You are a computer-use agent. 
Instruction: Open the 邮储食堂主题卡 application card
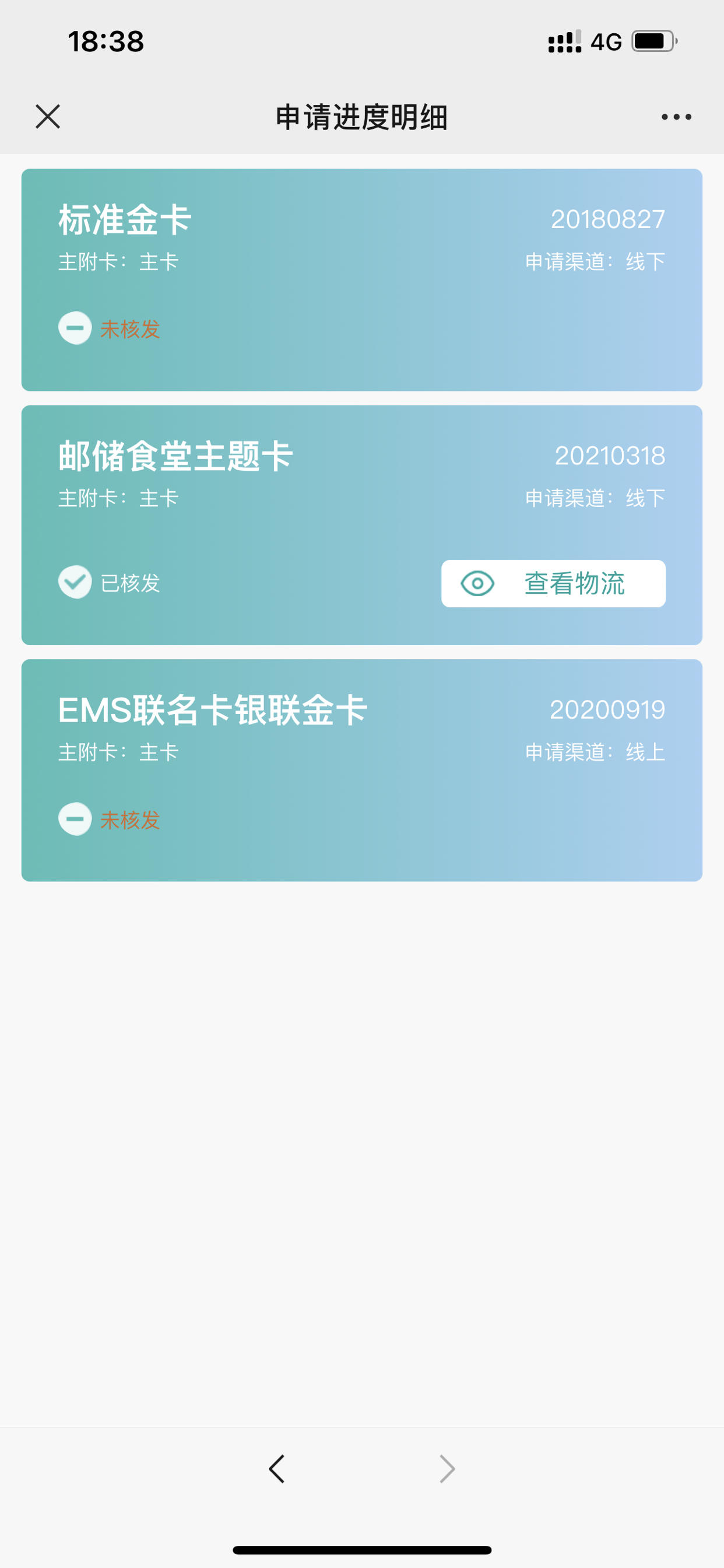(x=361, y=524)
